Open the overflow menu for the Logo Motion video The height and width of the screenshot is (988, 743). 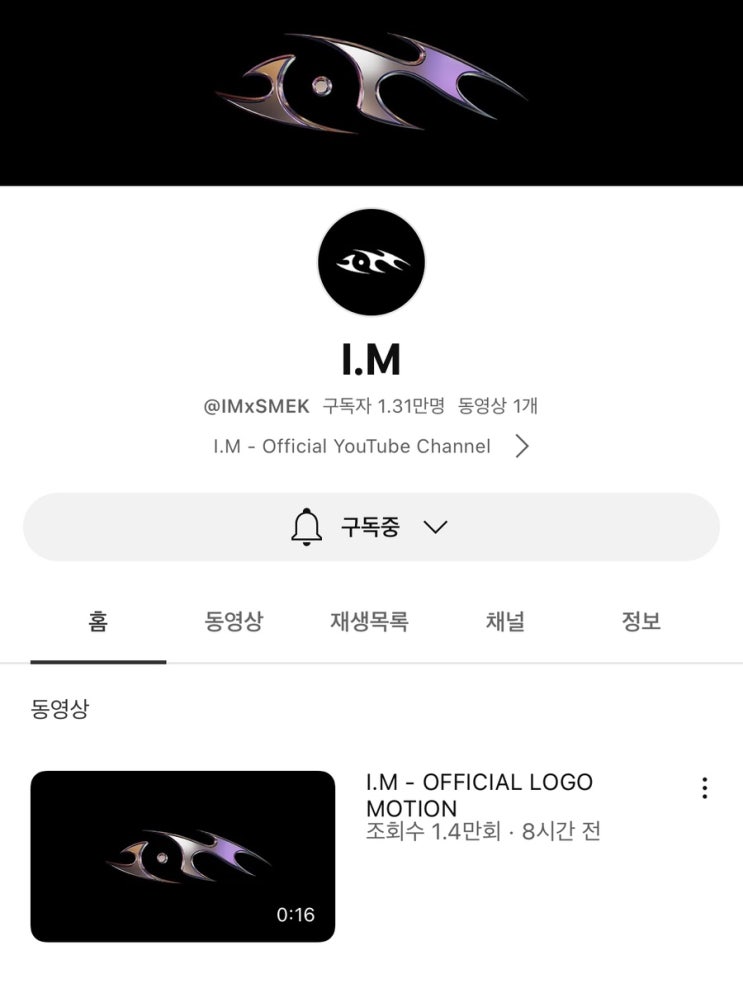pyautogui.click(x=705, y=788)
